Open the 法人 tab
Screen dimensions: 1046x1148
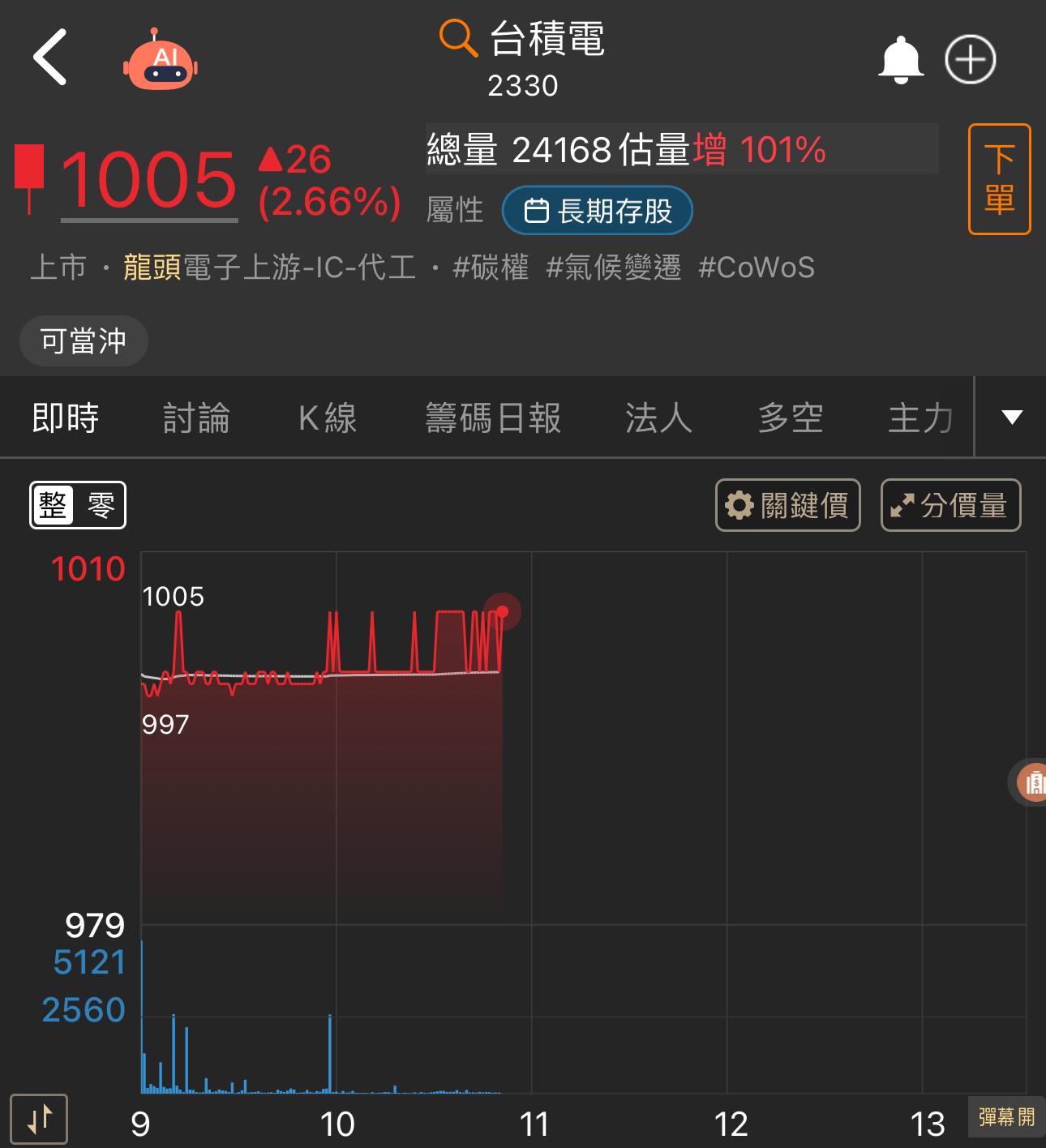(658, 418)
